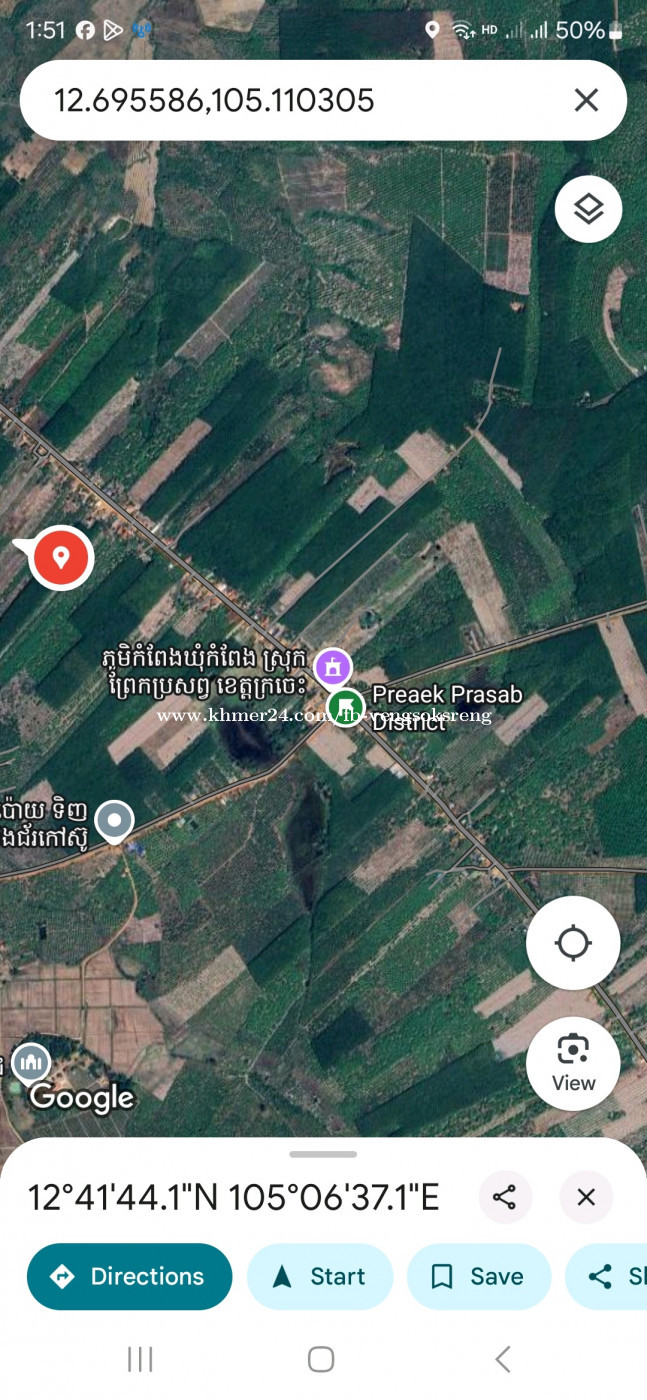Go to the home screen
This screenshot has height=1400, width=647.
click(321, 1359)
